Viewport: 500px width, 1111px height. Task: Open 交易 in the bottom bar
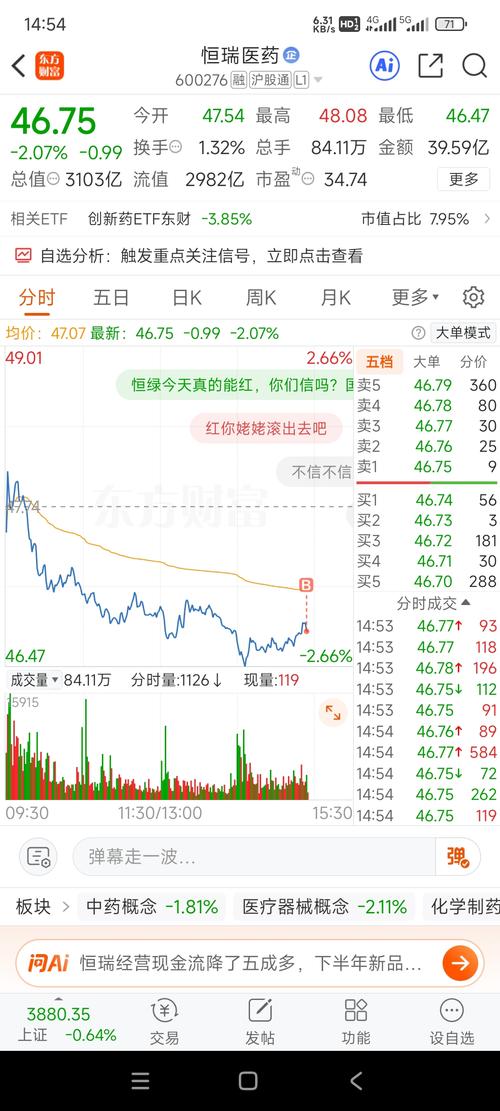coord(164,1022)
